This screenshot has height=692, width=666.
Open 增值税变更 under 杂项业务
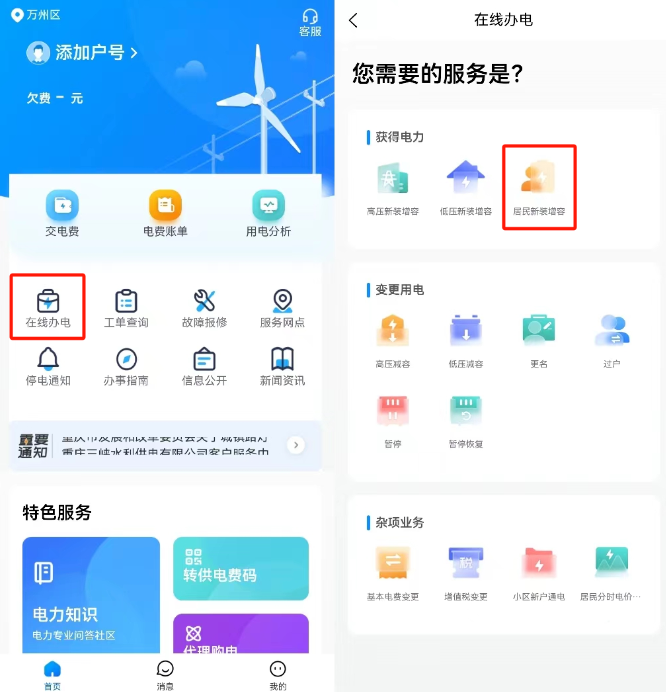pos(467,571)
